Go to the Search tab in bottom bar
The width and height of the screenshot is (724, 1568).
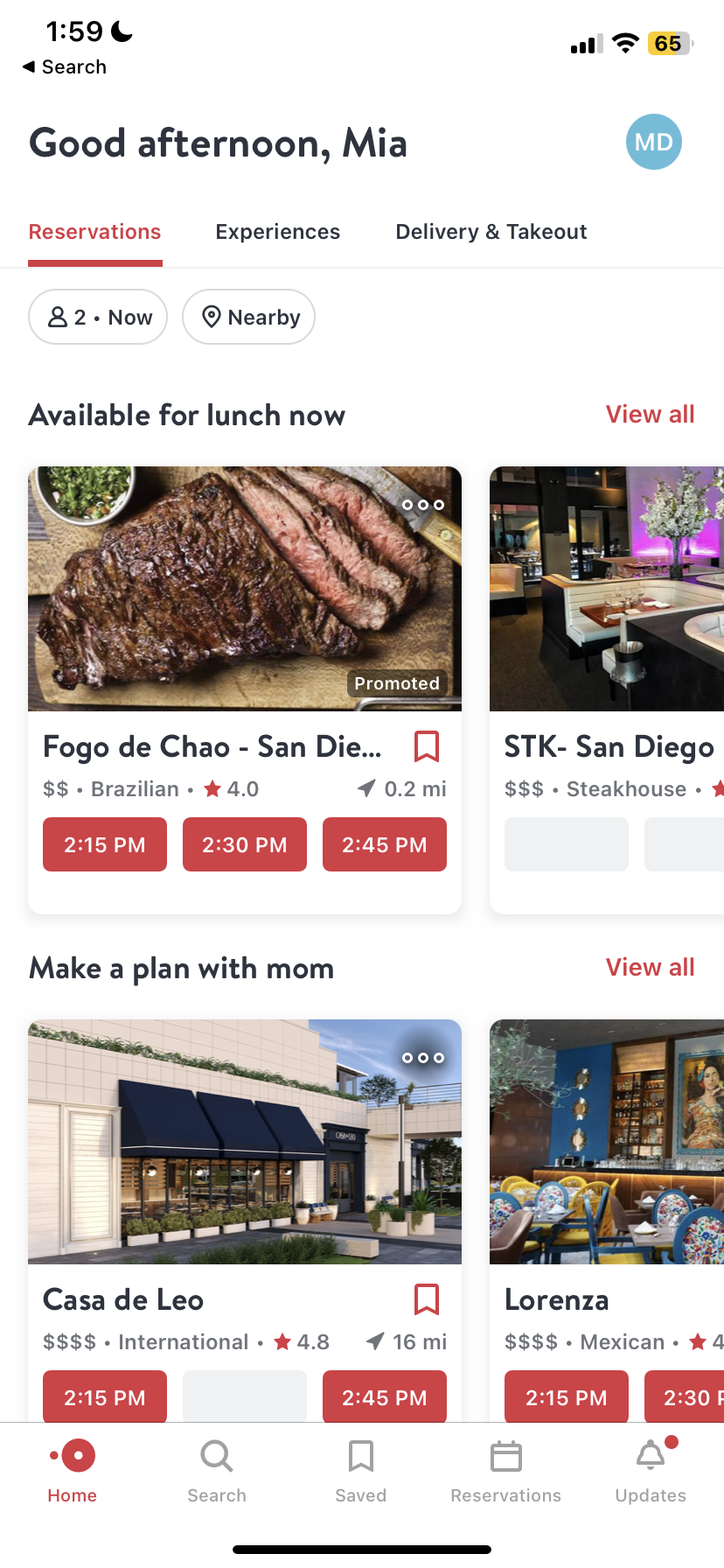217,1472
